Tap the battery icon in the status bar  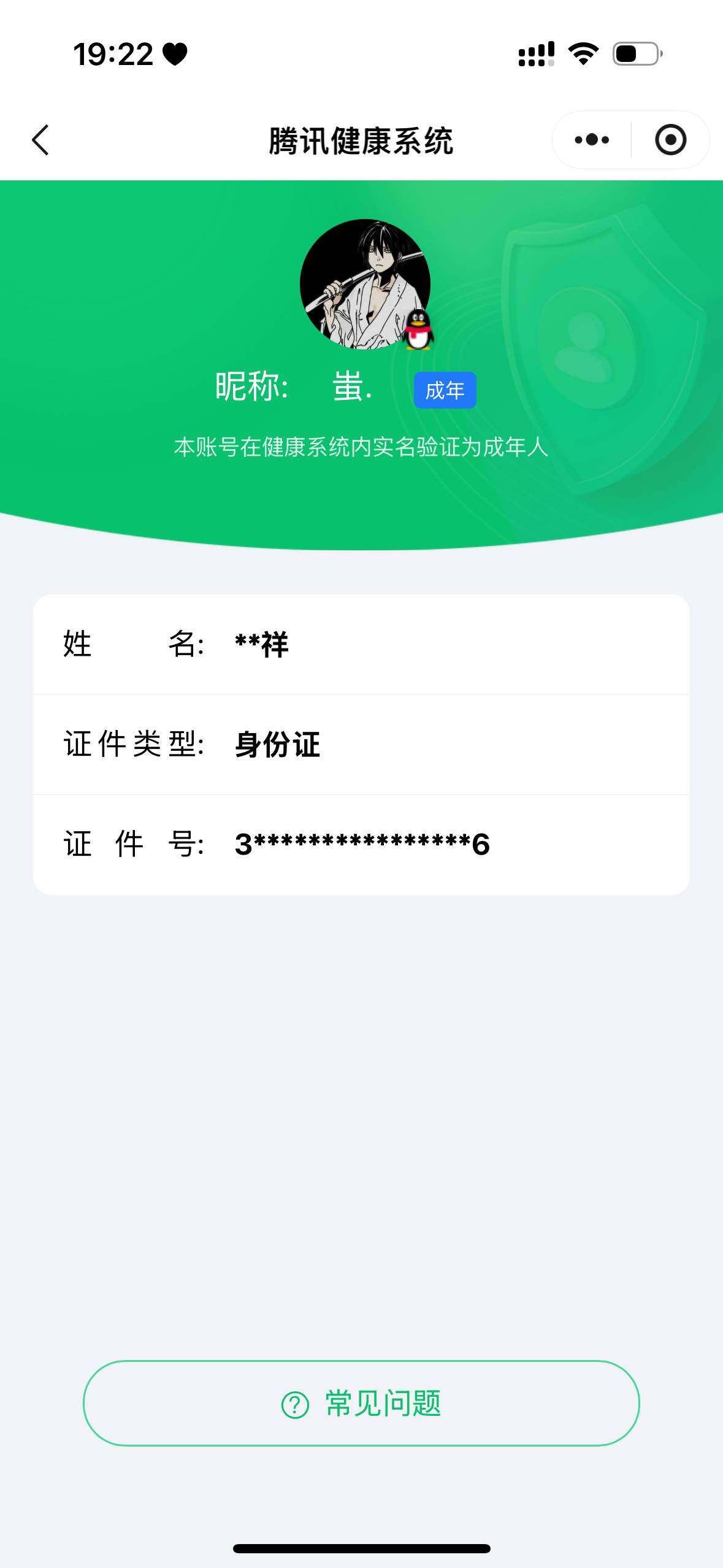tap(636, 54)
